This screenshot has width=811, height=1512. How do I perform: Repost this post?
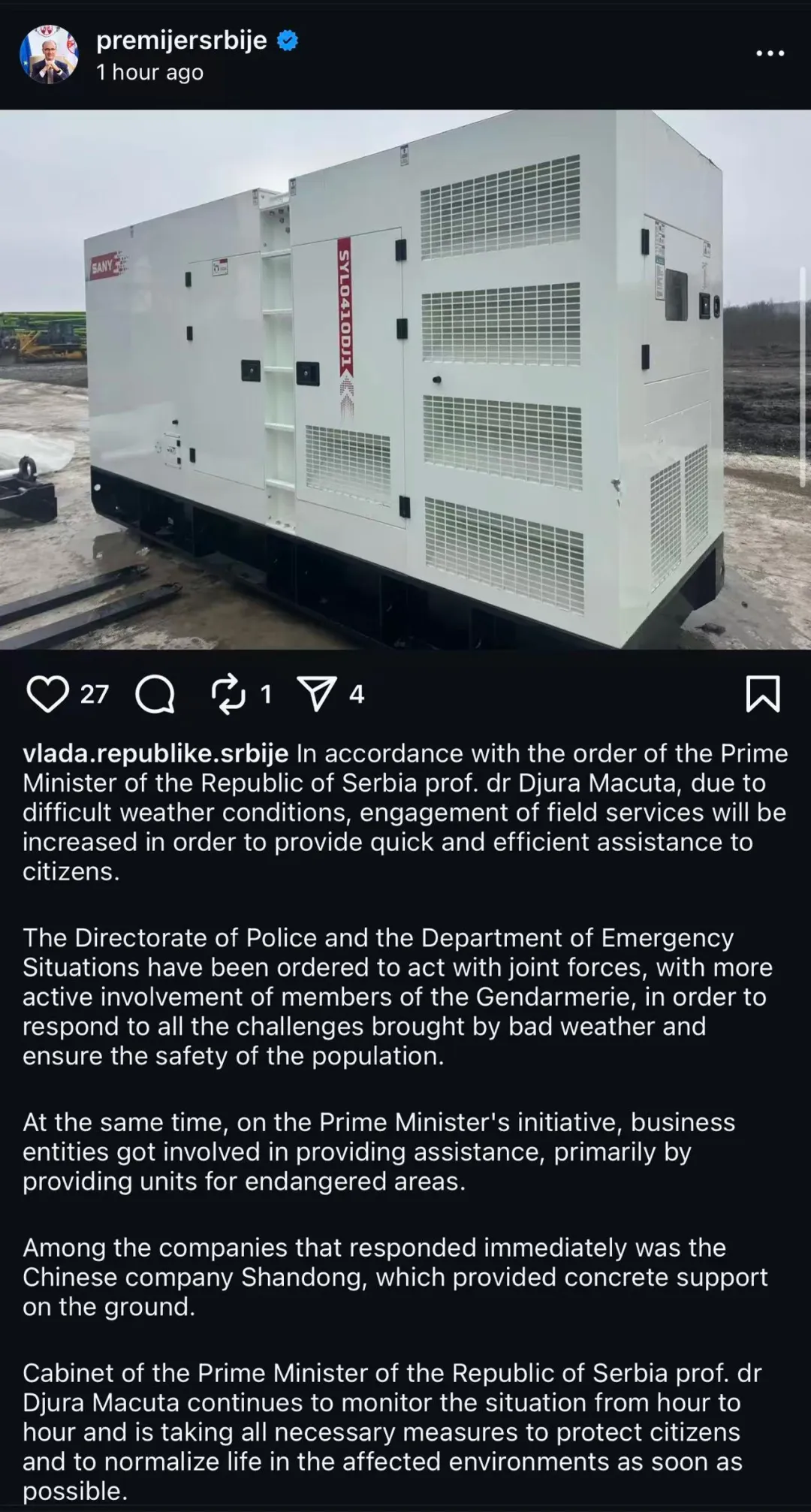tap(228, 693)
